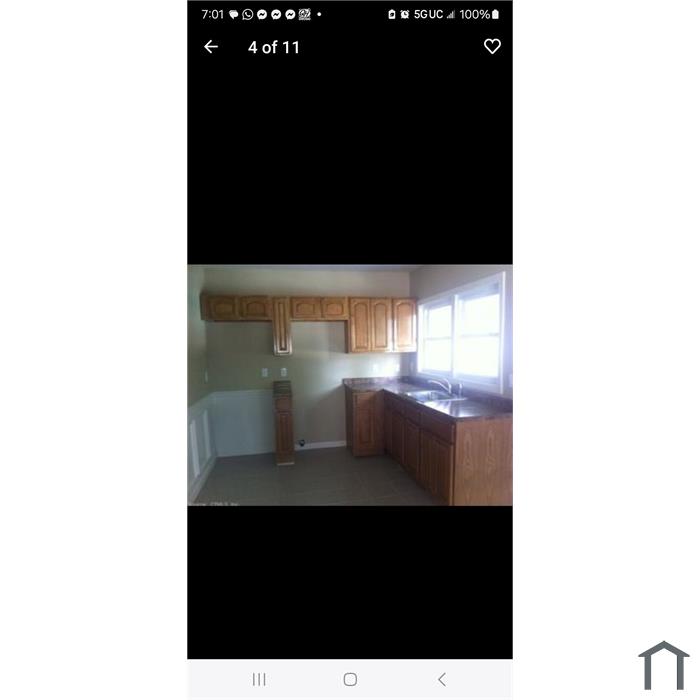This screenshot has height=700, width=700.
Task: Tap the kitchen photo
Action: pyautogui.click(x=350, y=385)
